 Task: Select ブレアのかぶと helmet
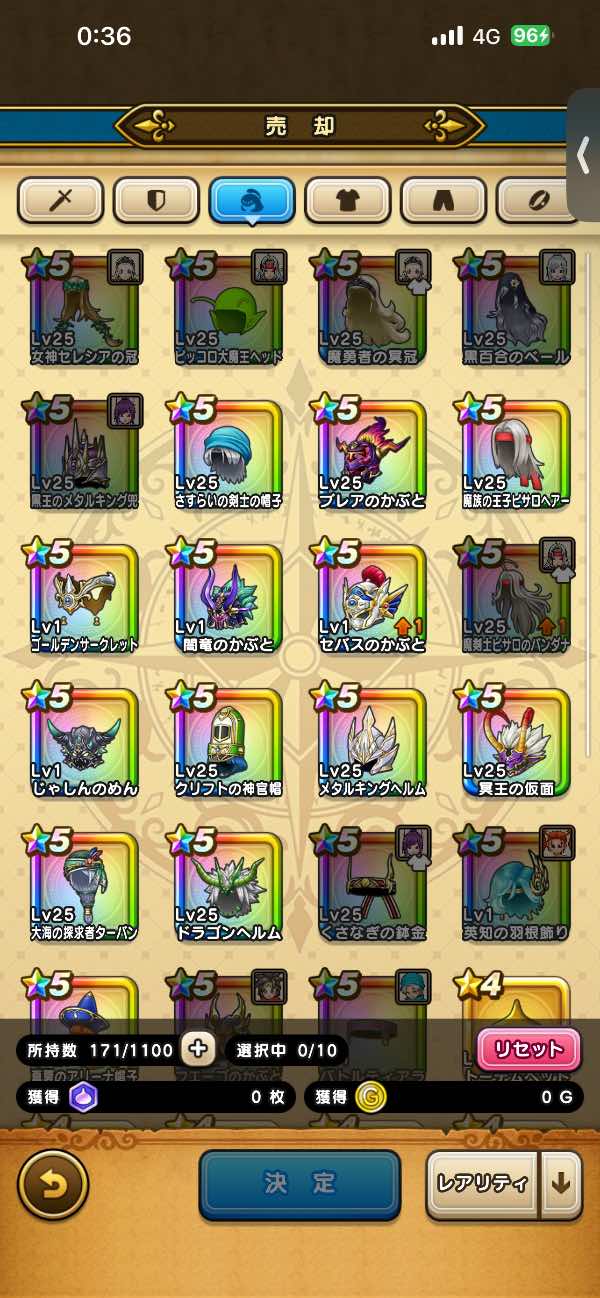point(372,454)
